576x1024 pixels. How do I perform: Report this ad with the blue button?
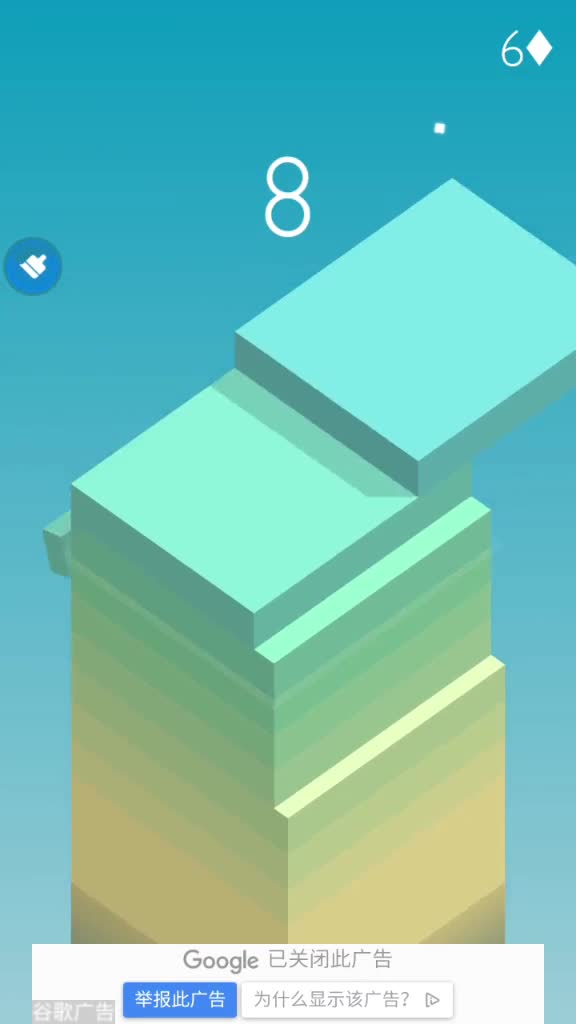click(x=180, y=999)
